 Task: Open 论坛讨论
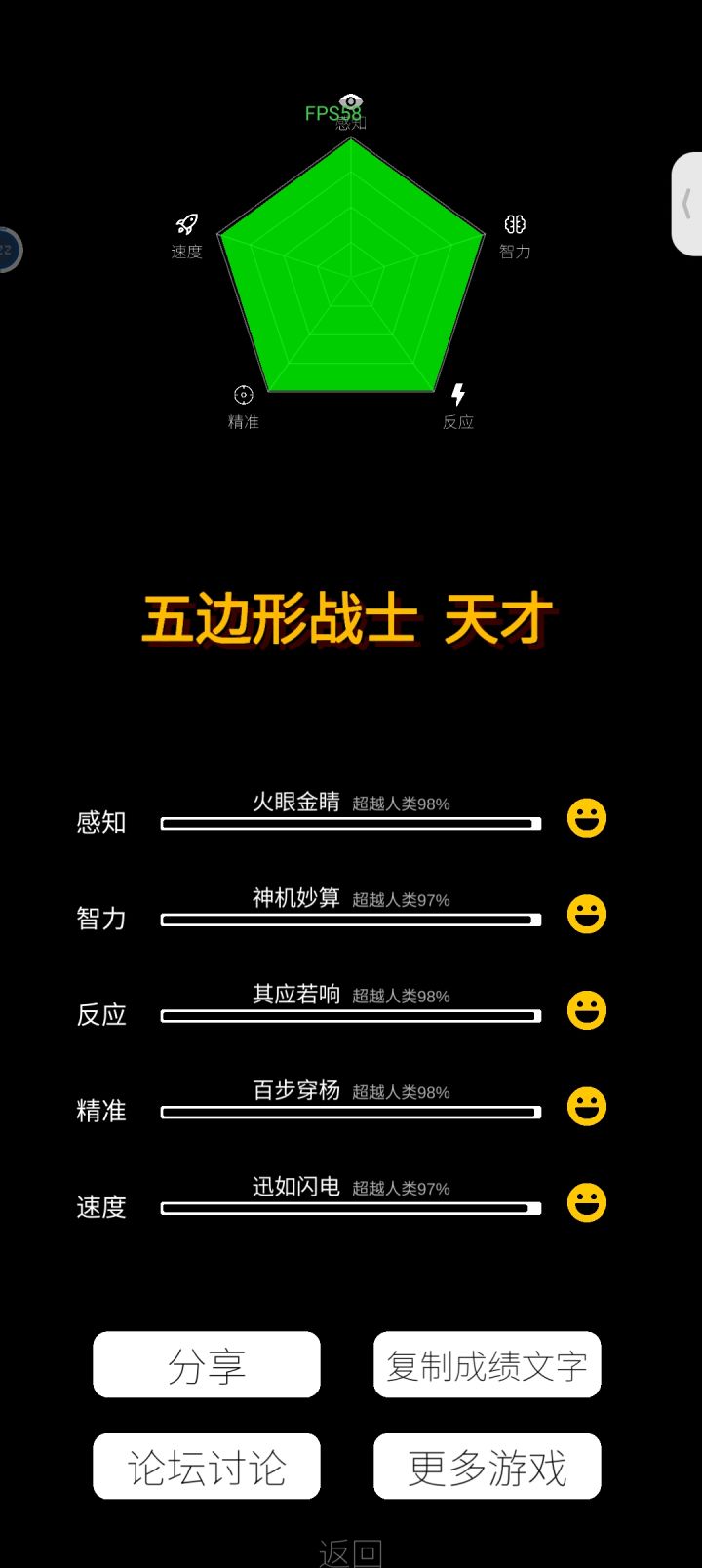click(206, 1467)
